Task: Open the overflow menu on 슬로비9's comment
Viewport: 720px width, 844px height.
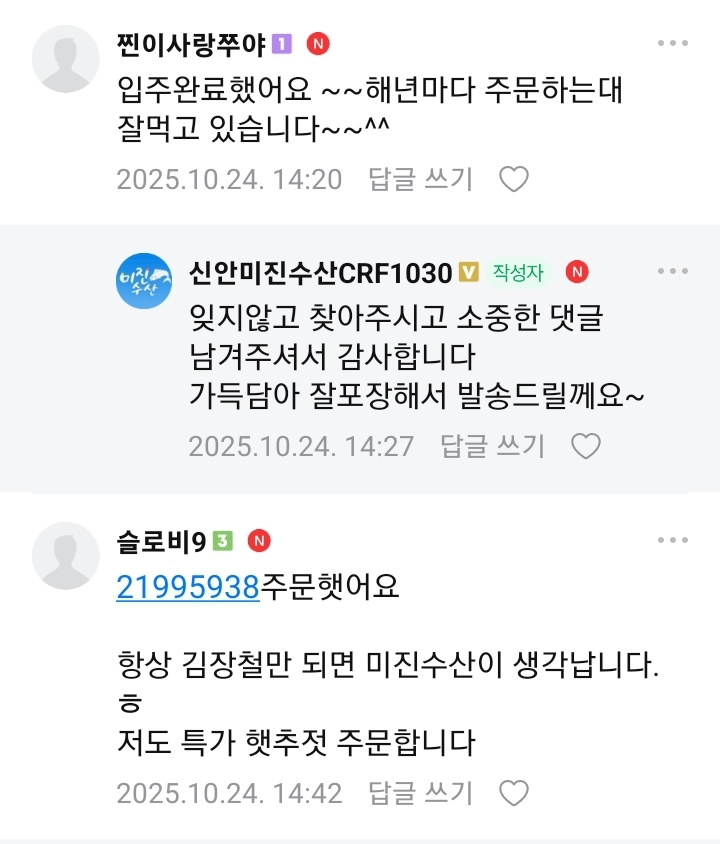Action: tap(672, 540)
